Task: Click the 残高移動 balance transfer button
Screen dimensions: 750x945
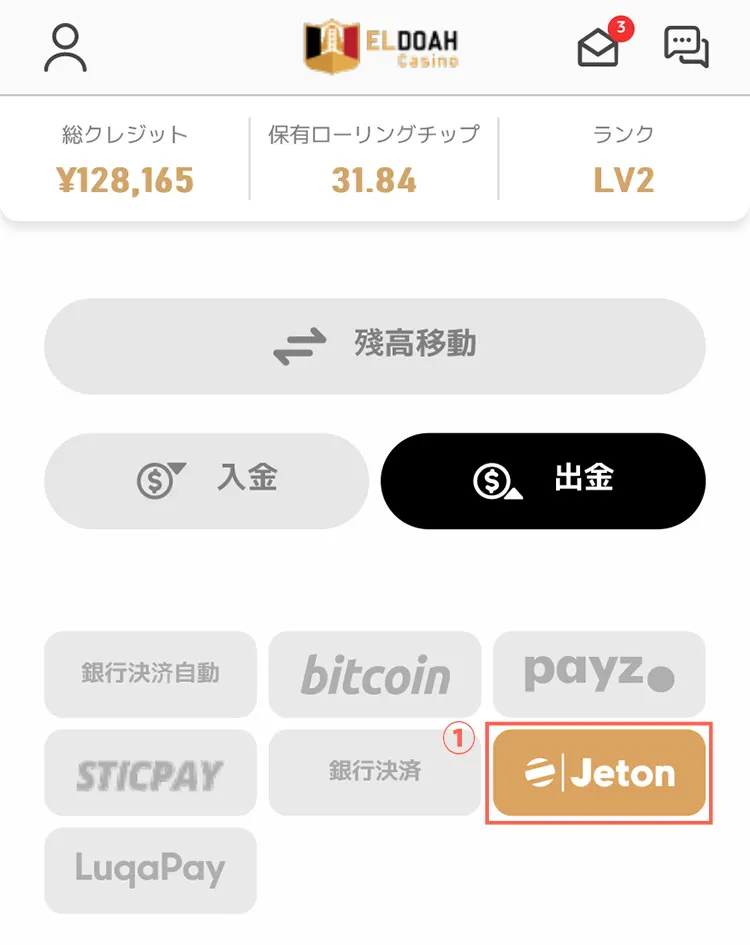Action: point(375,346)
